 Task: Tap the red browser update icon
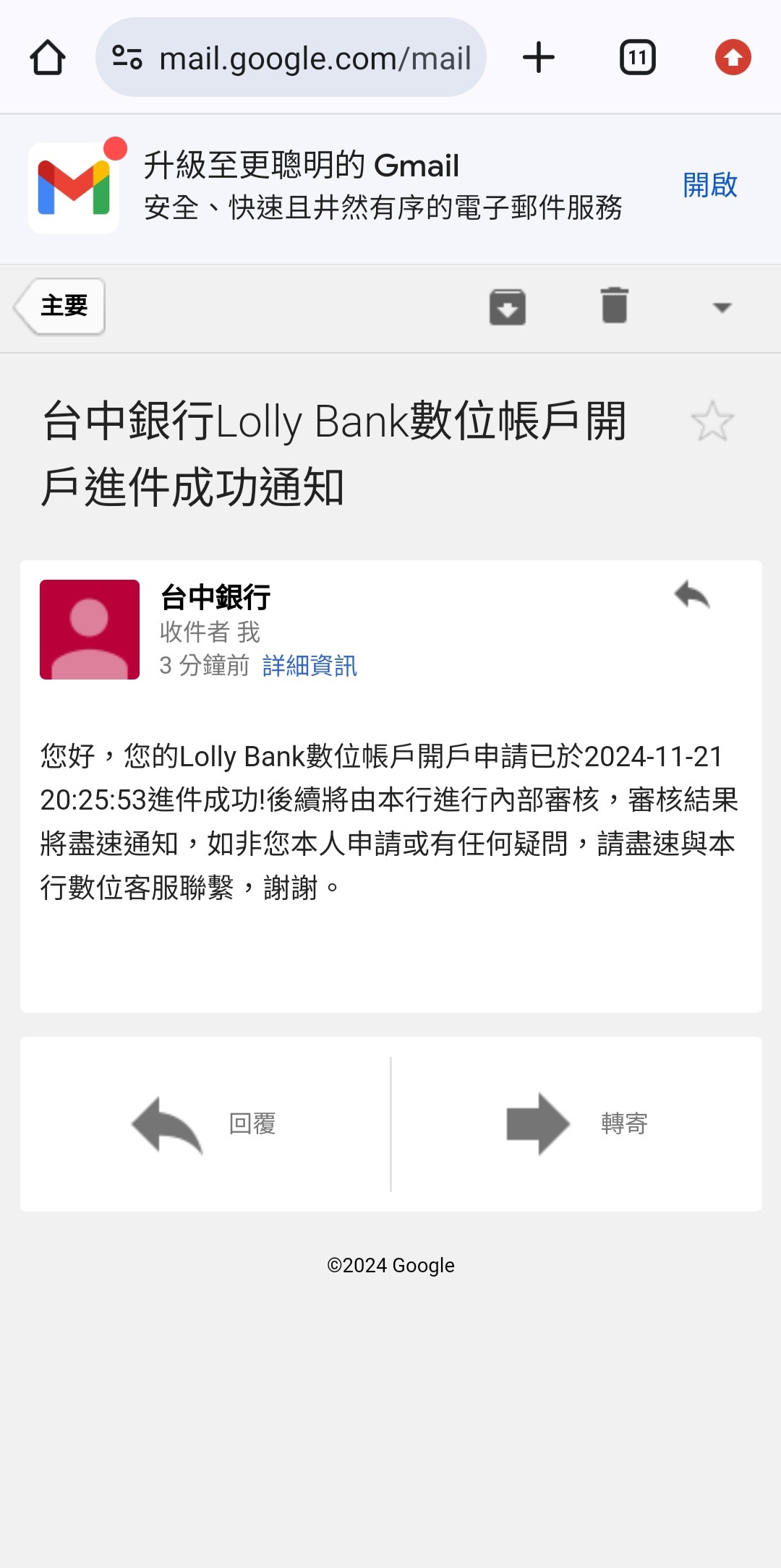click(733, 58)
